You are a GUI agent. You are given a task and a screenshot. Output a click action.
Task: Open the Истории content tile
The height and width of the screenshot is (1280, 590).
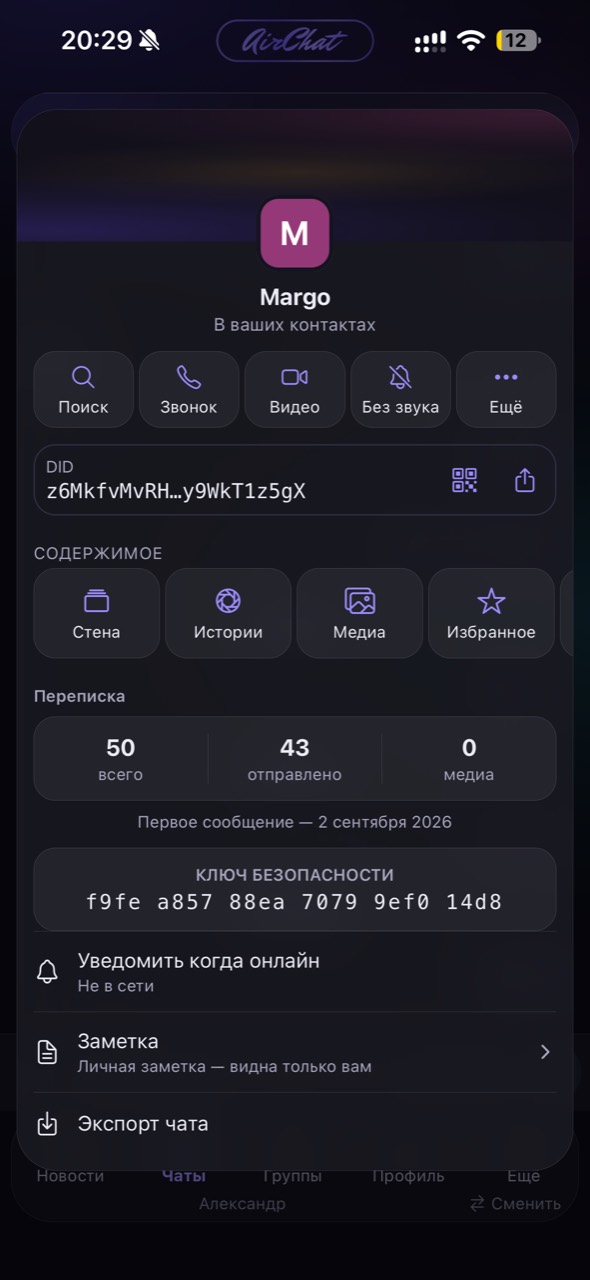click(x=228, y=613)
